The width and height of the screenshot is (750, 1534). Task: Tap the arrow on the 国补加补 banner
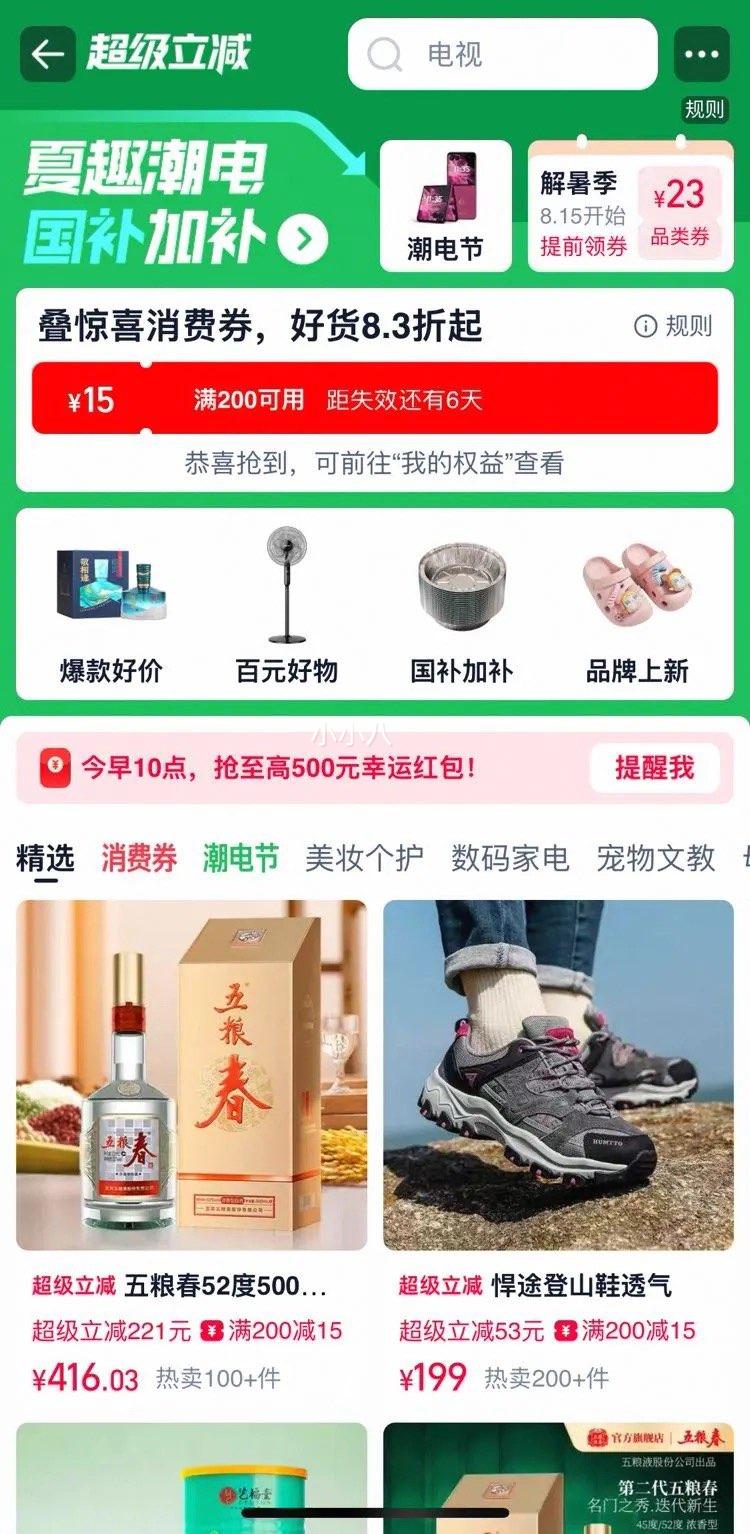pyautogui.click(x=302, y=239)
